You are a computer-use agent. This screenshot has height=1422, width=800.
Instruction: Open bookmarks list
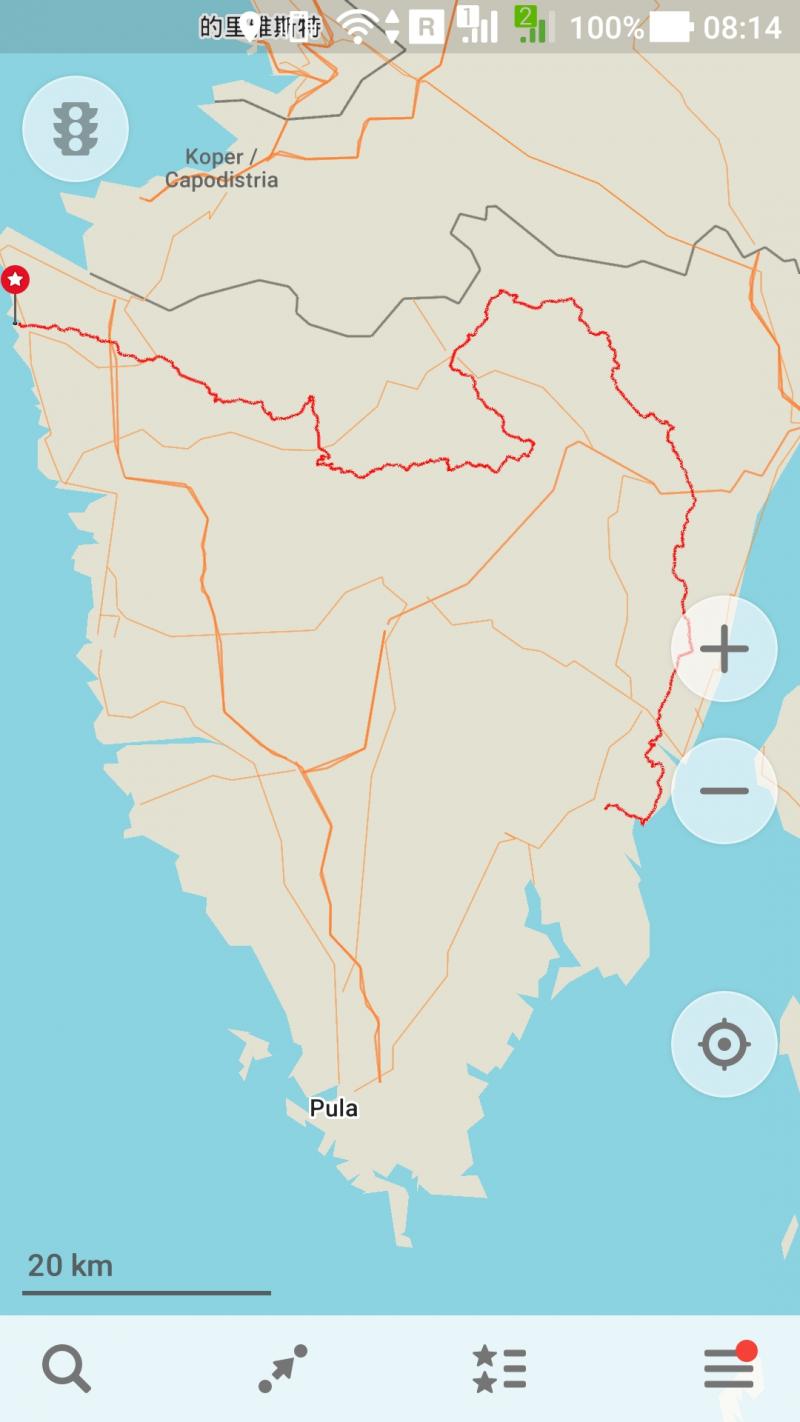(499, 1368)
